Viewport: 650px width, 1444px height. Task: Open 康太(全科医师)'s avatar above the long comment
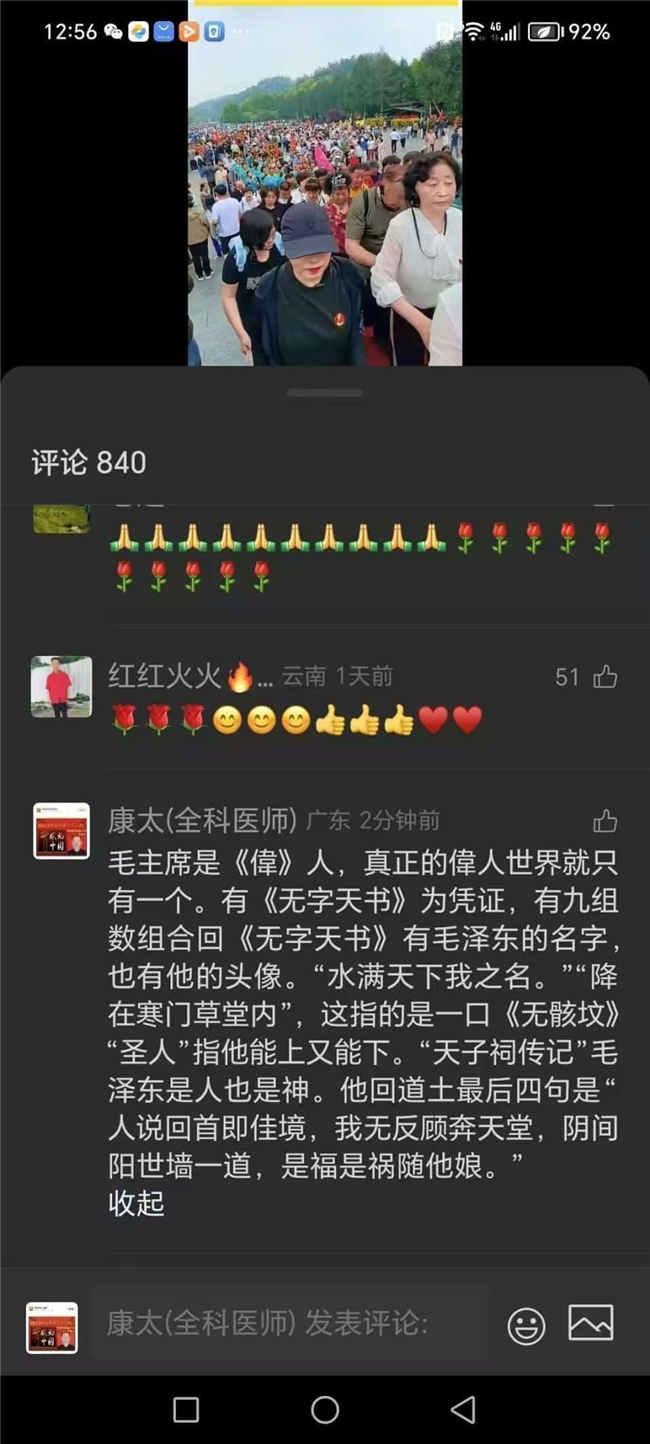61,831
